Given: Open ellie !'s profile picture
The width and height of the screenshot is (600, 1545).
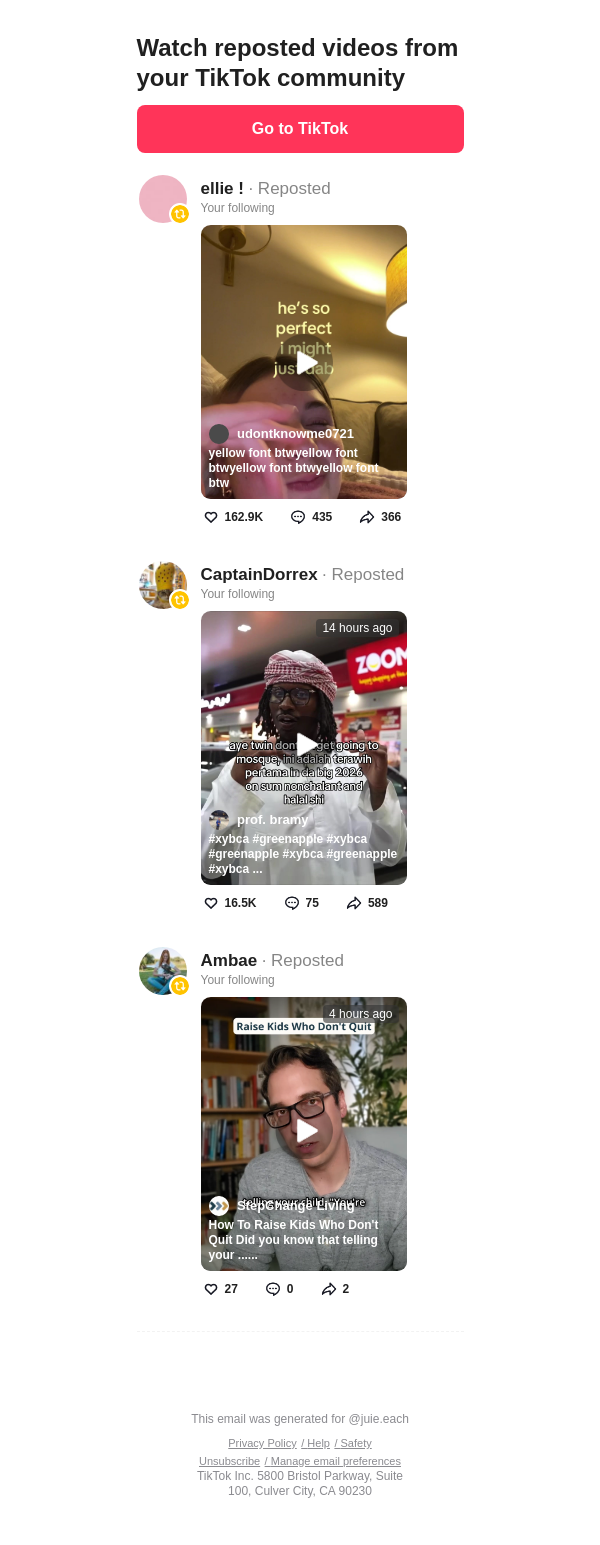Looking at the screenshot, I should tap(162, 198).
